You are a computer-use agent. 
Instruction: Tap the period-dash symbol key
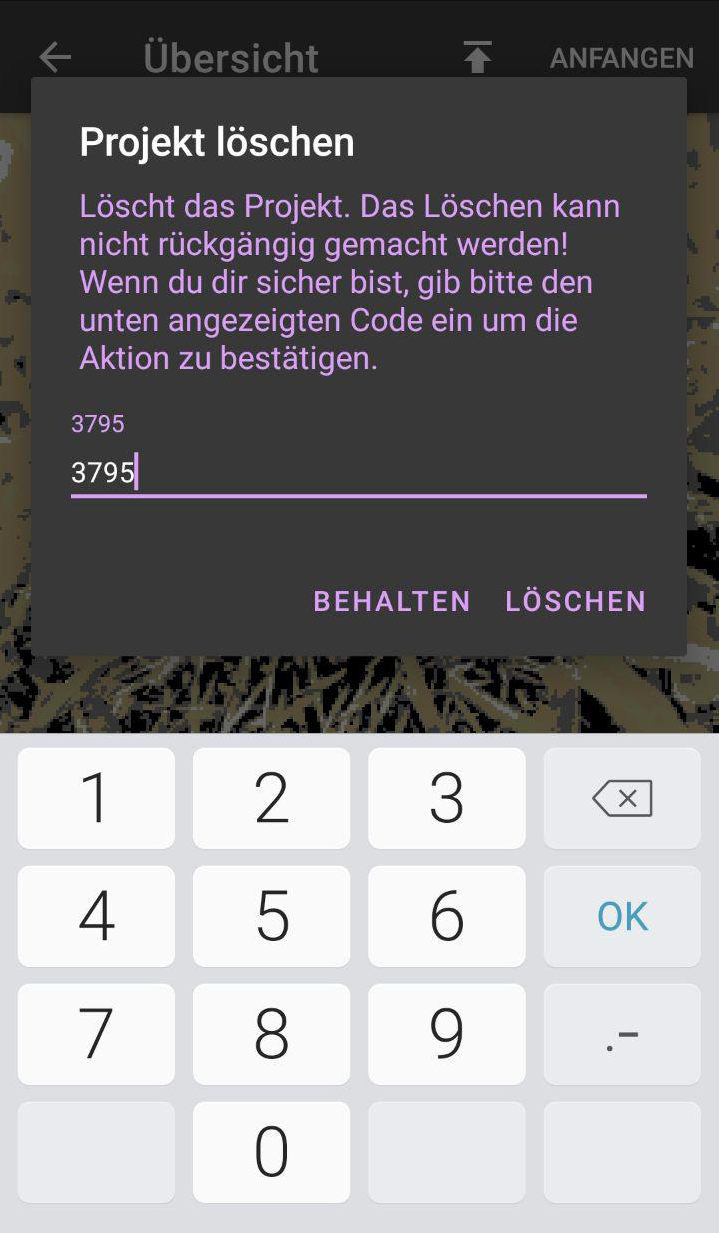tap(622, 1034)
